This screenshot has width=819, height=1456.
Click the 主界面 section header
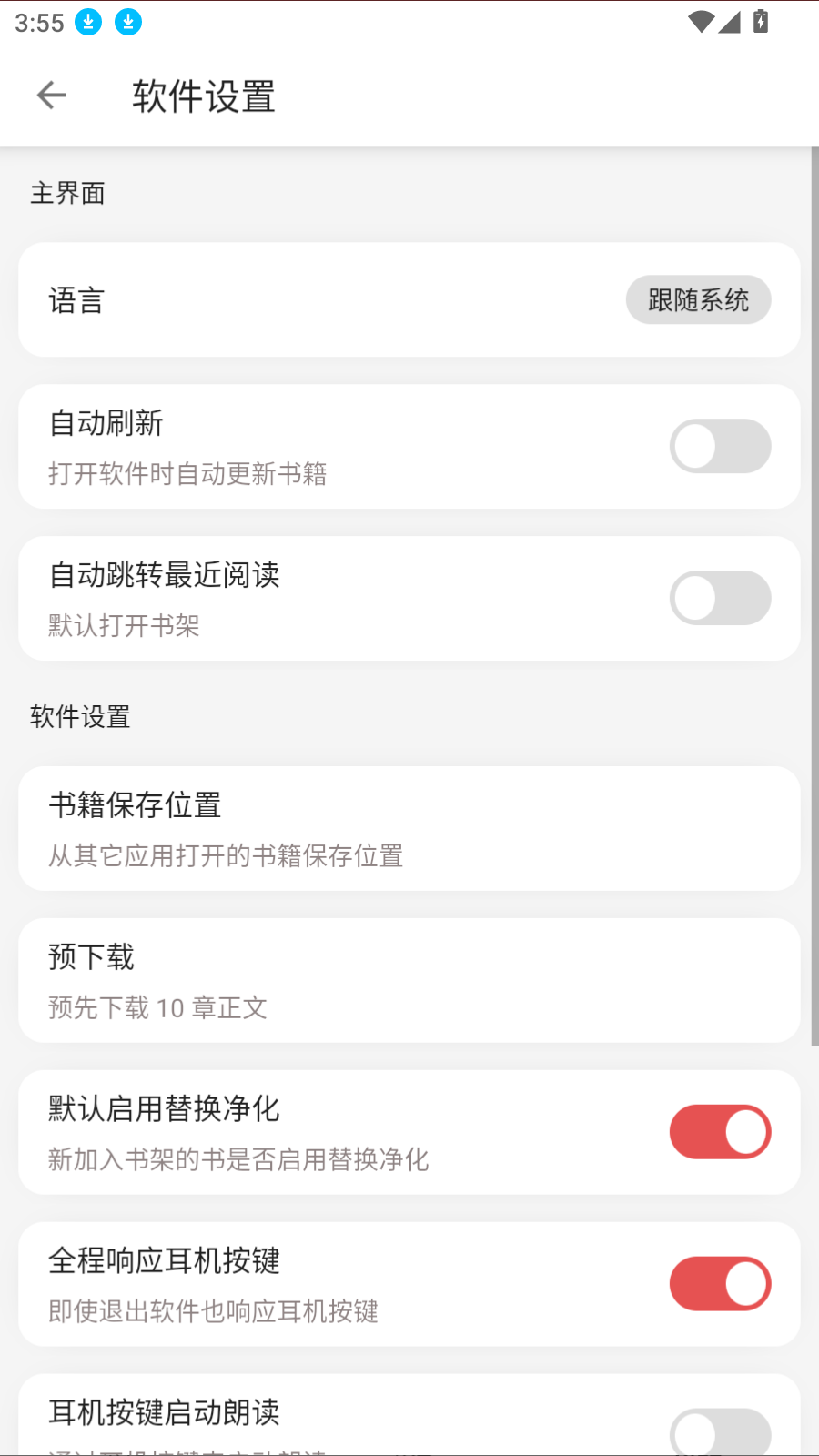tap(67, 193)
